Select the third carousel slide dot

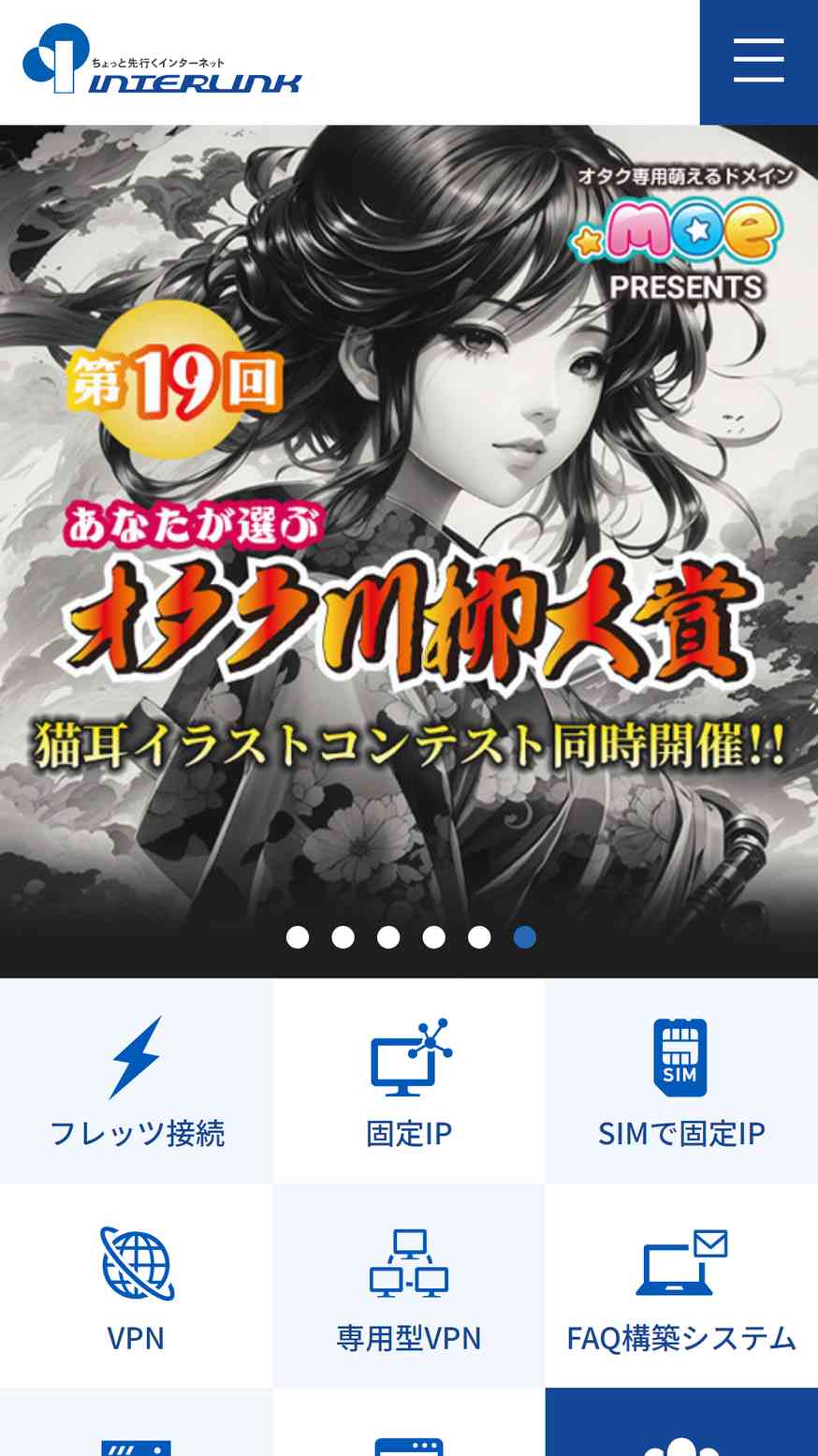click(x=388, y=937)
